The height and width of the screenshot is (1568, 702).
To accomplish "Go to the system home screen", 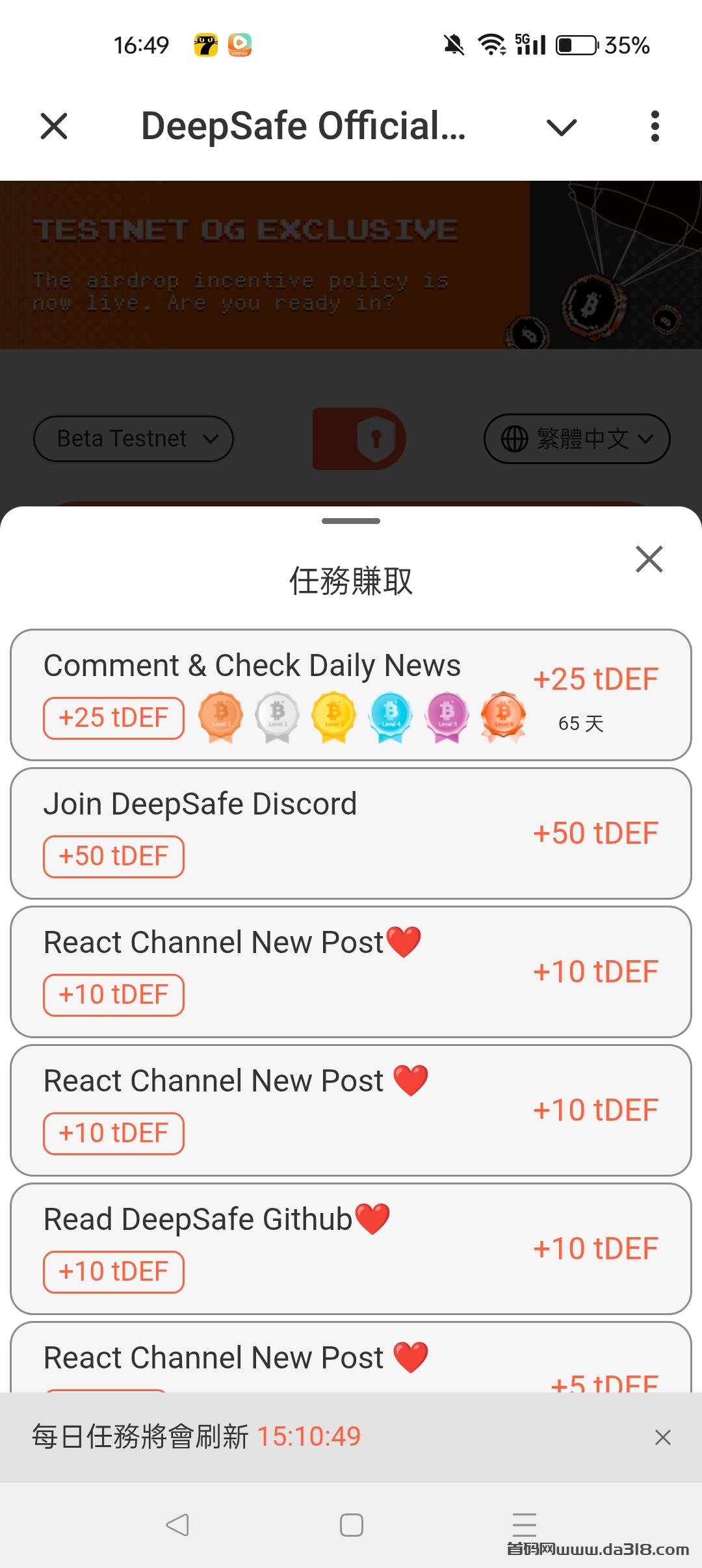I will (351, 1525).
